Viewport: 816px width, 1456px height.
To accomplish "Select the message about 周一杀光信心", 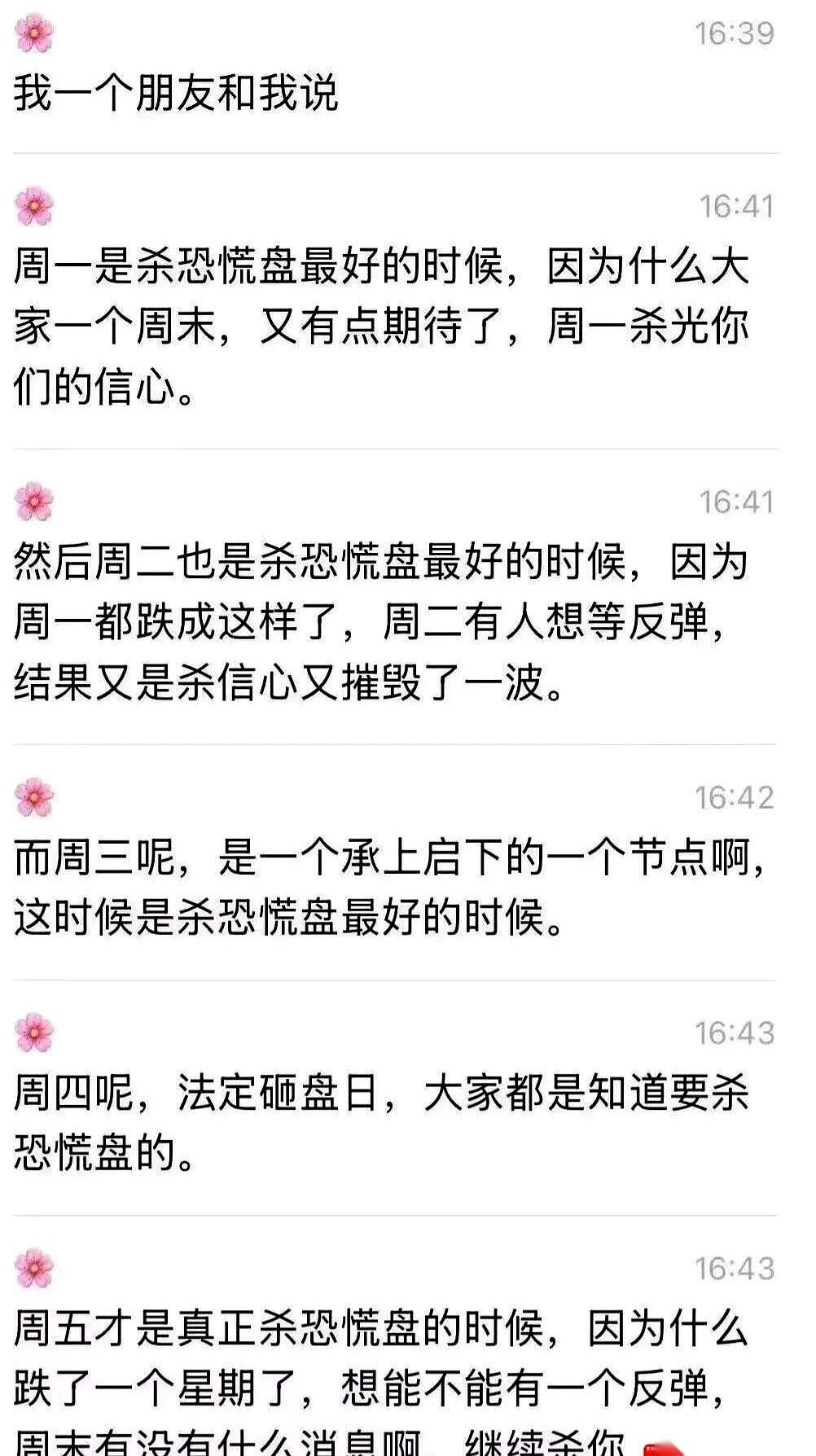I will pyautogui.click(x=383, y=324).
